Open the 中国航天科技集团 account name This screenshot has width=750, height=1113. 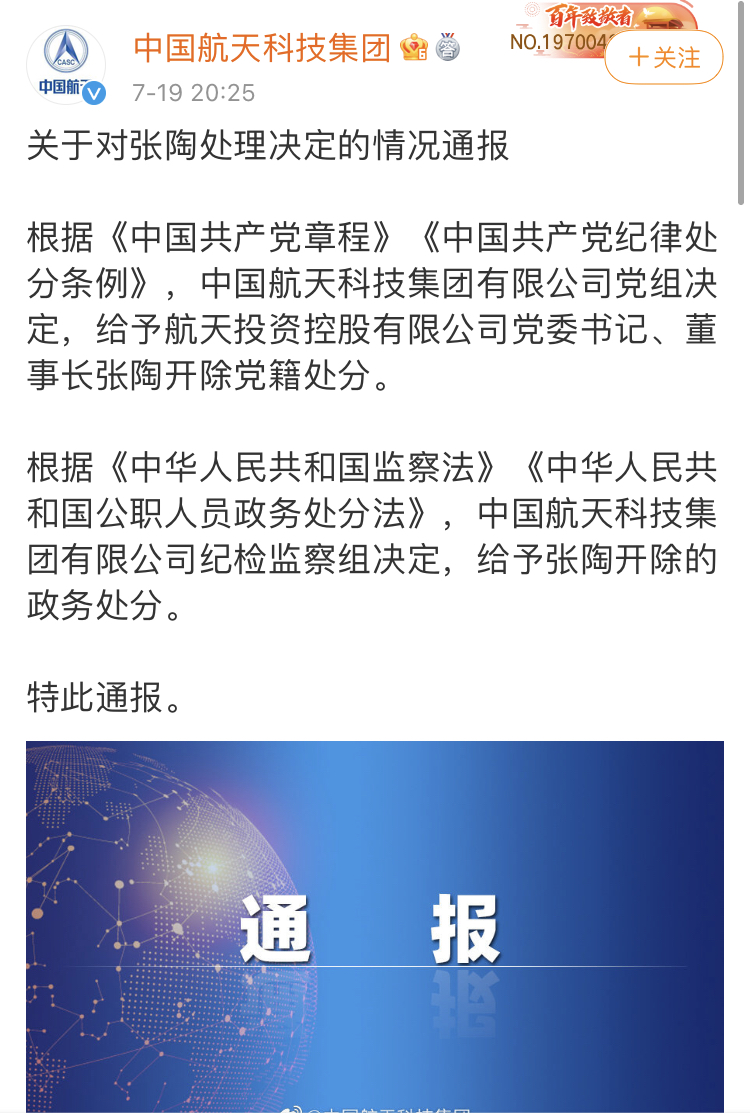pos(262,47)
